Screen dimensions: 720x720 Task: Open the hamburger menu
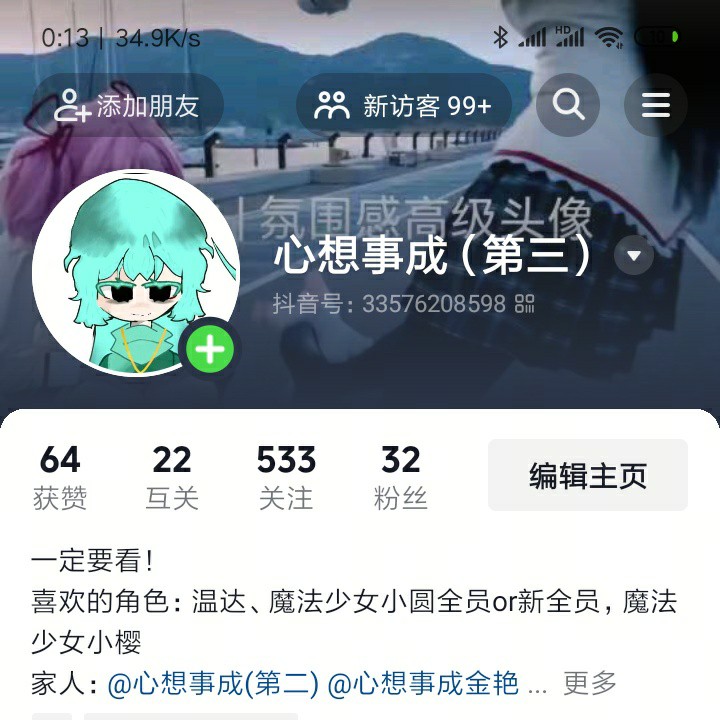pyautogui.click(x=655, y=105)
